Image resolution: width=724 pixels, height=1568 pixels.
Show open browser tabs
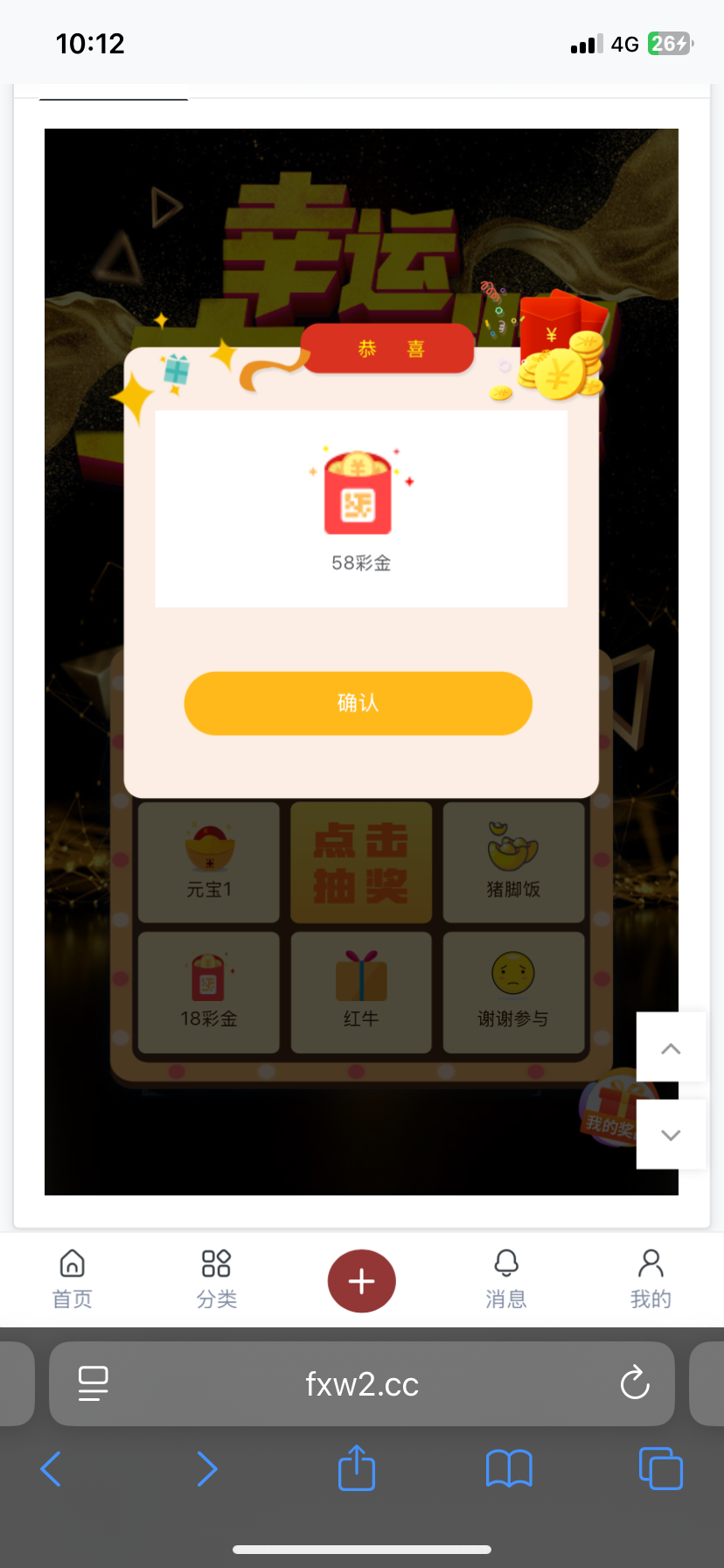660,1468
